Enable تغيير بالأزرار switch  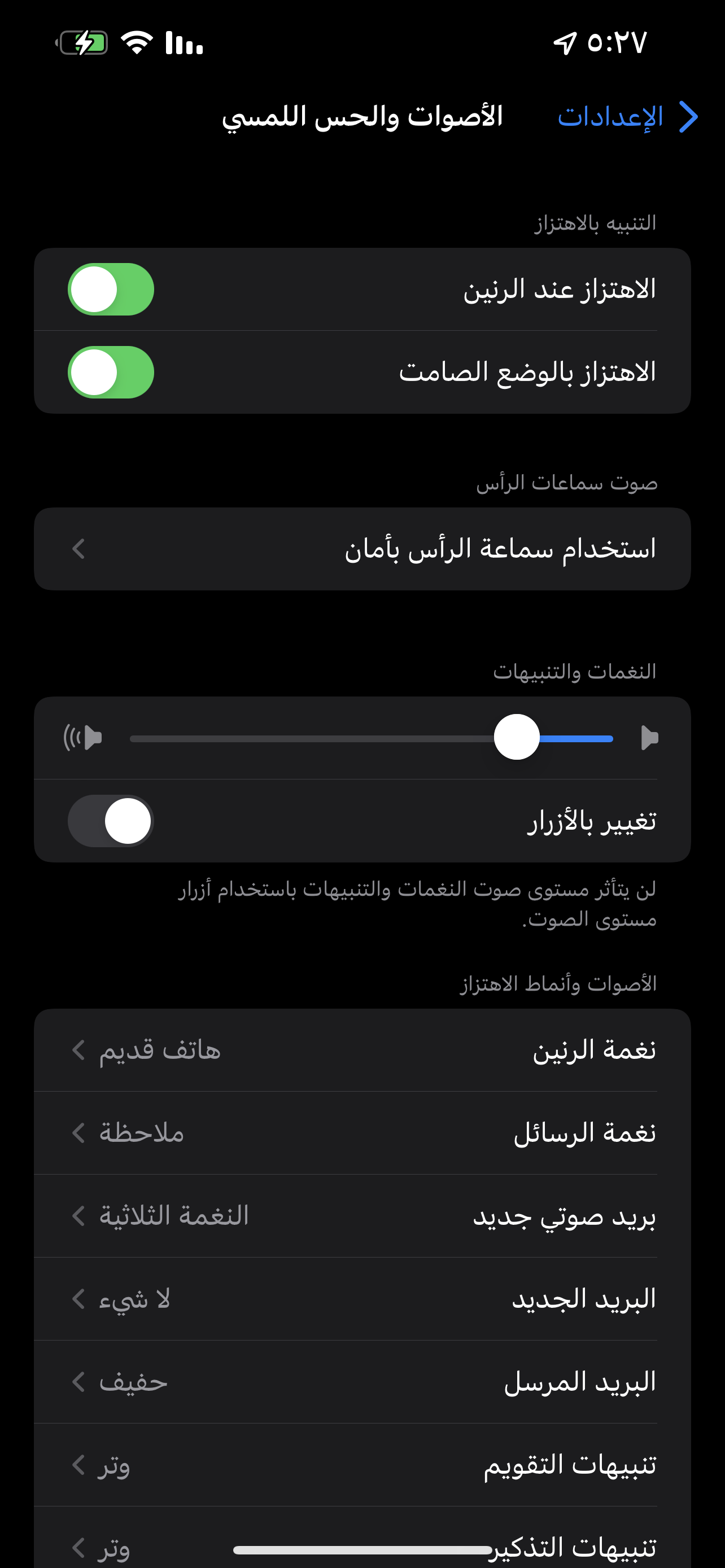(x=111, y=821)
